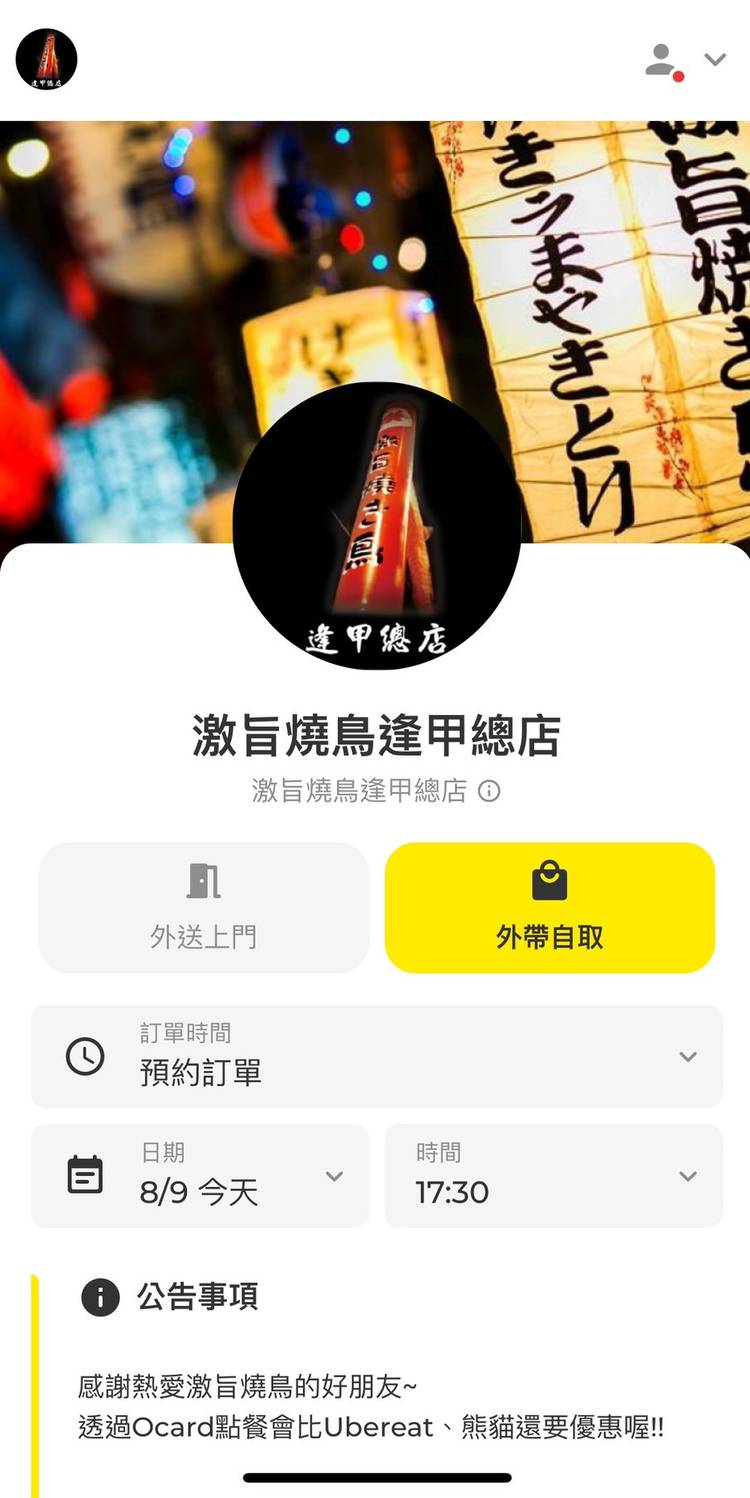
Task: Select 外帶自取 pickup option
Action: (550, 908)
